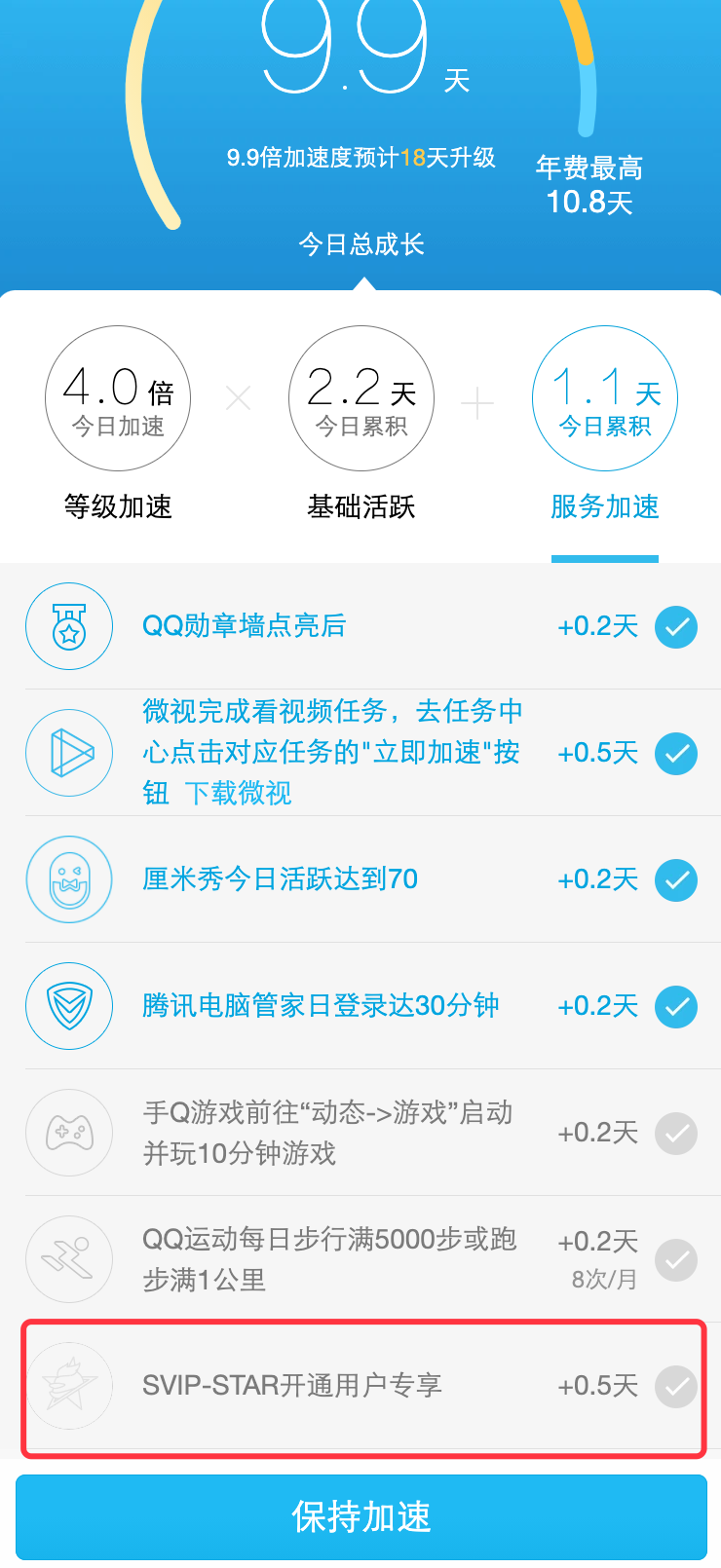Click the SVIP-STAR star icon

68,1386
